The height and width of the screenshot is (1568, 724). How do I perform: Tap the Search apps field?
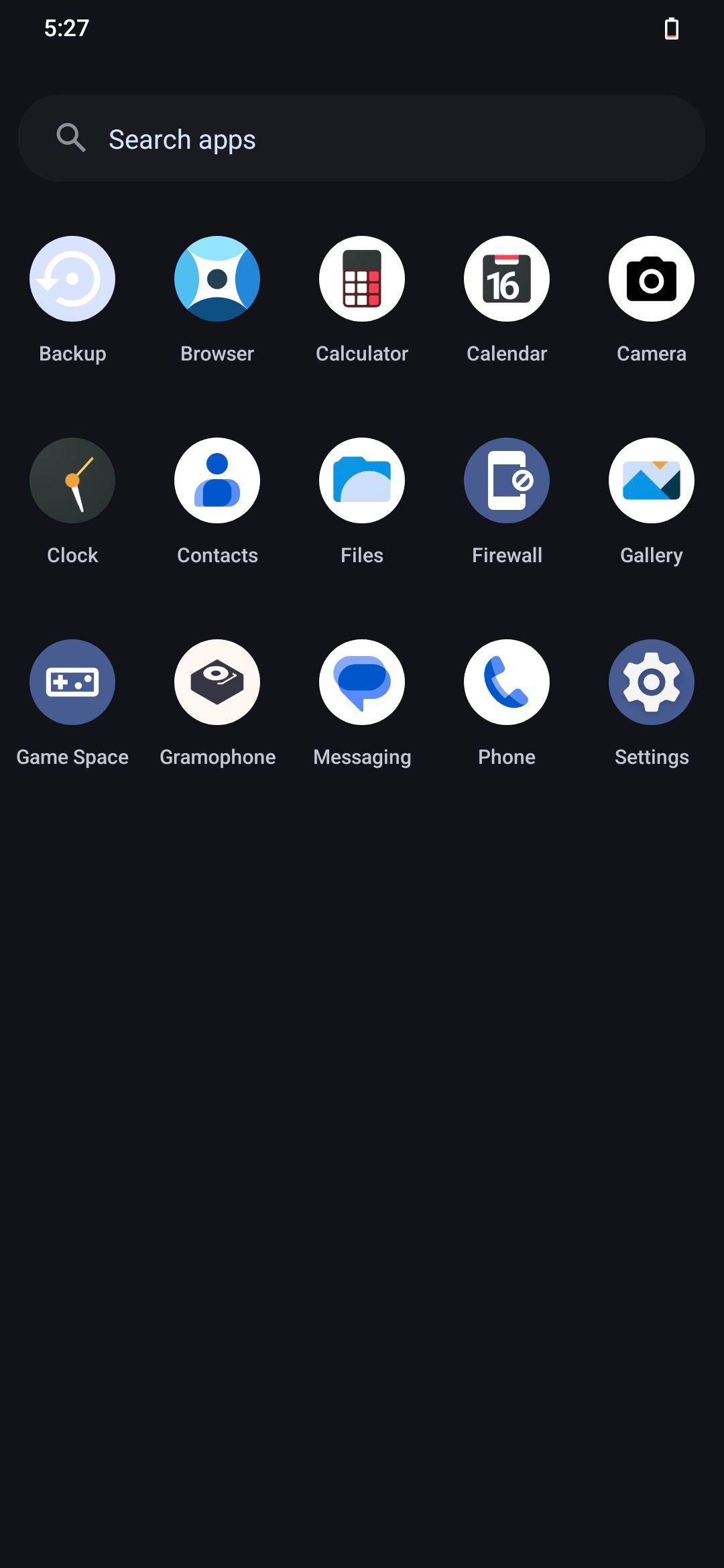click(x=362, y=138)
